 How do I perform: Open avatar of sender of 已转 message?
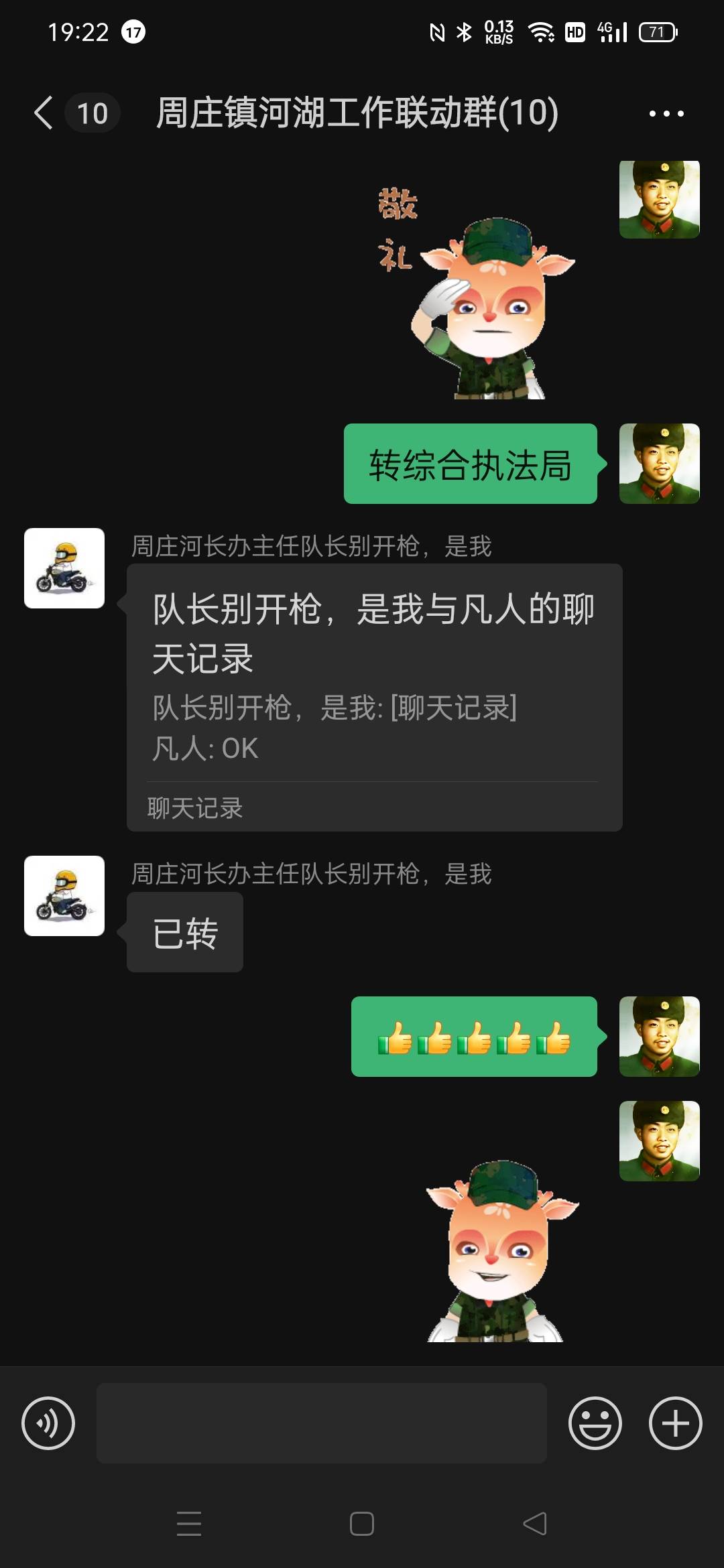(64, 896)
